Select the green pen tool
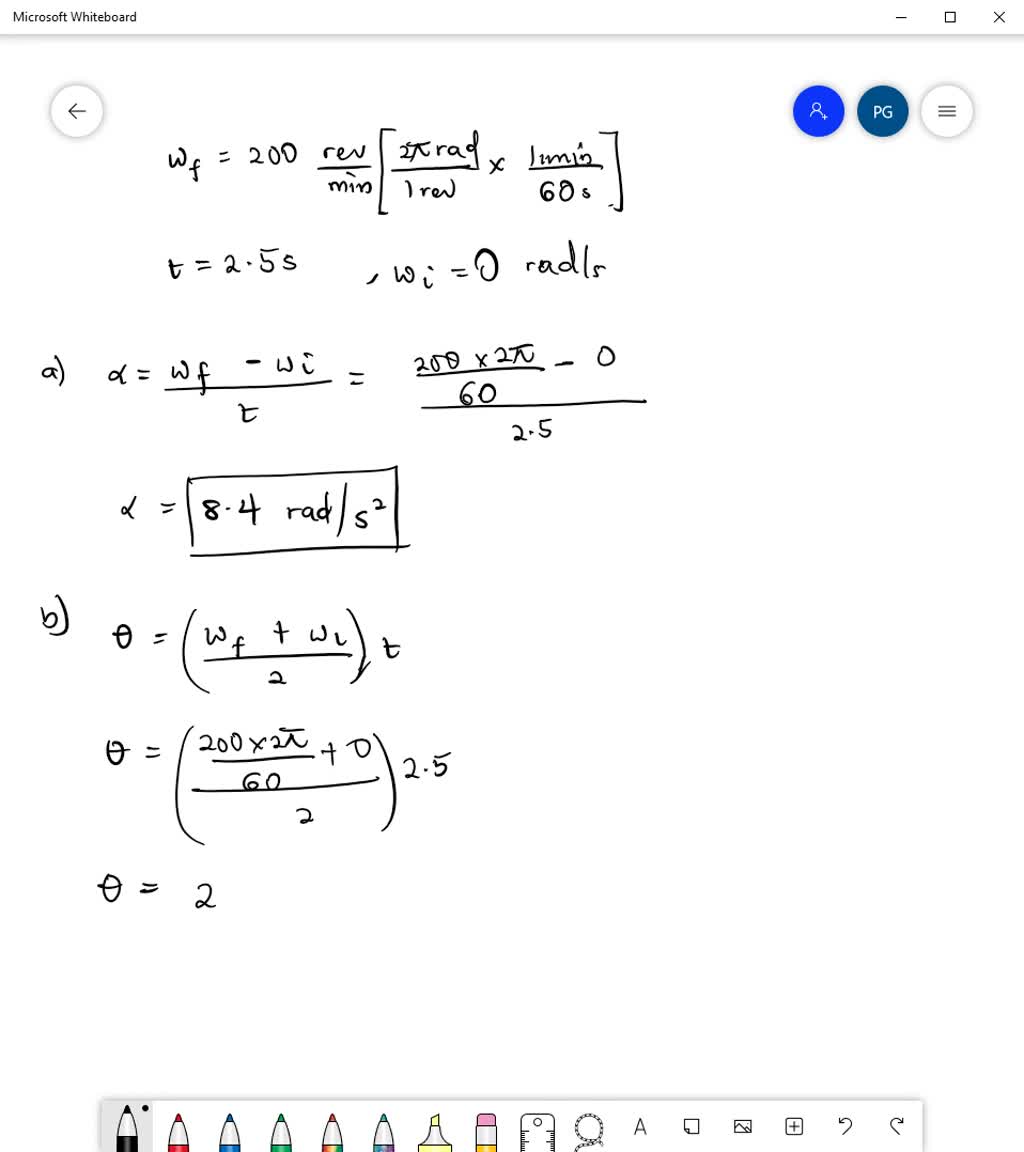Viewport: 1024px width, 1152px height. [280, 1132]
